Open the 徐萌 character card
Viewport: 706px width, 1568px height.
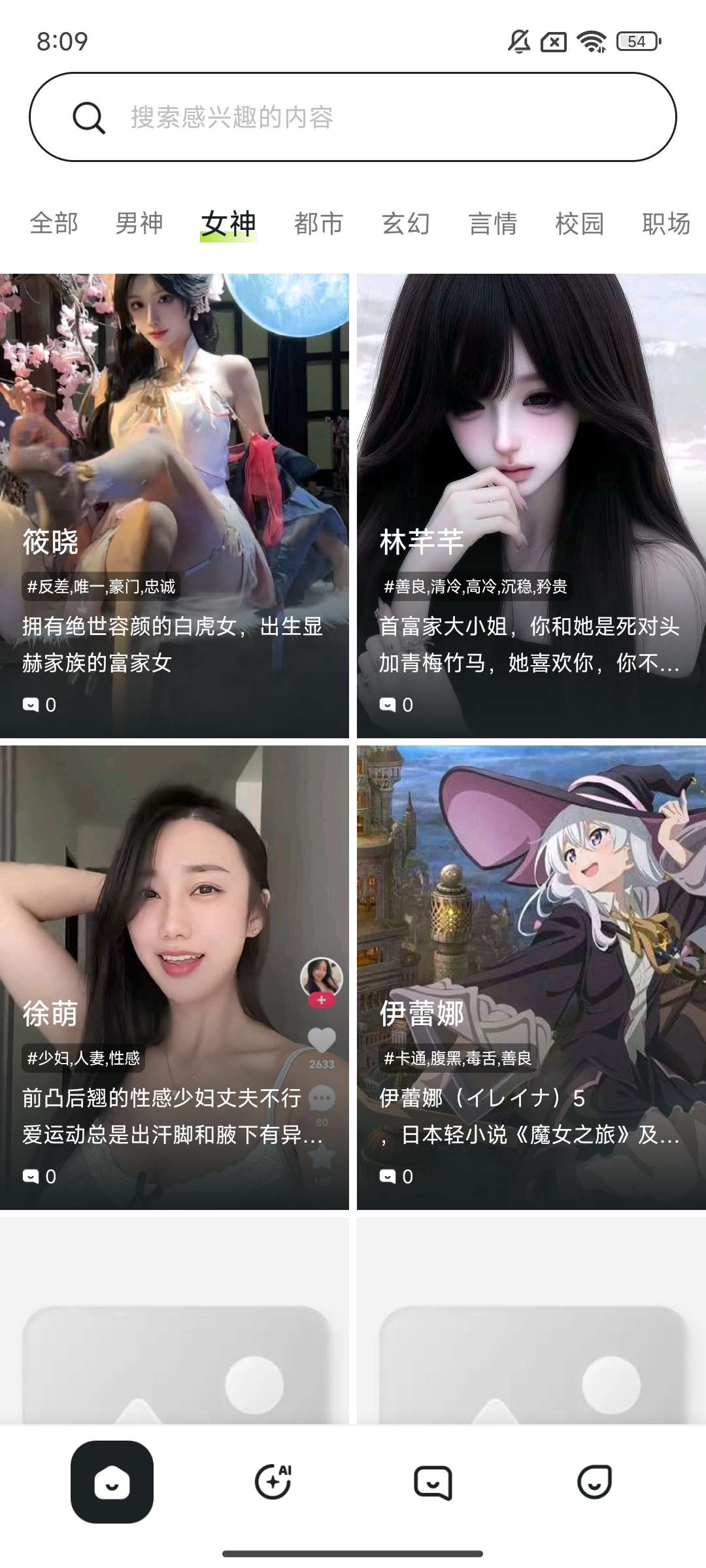pyautogui.click(x=175, y=977)
